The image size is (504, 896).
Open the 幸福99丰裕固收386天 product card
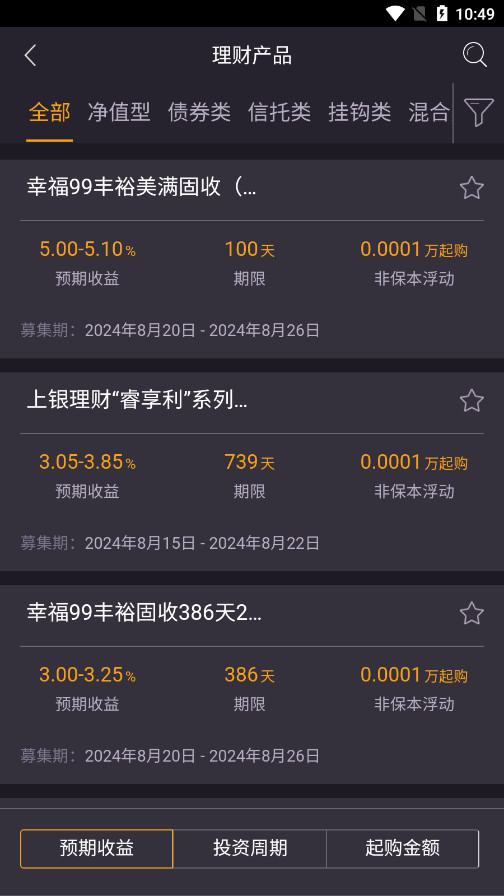[x=252, y=684]
